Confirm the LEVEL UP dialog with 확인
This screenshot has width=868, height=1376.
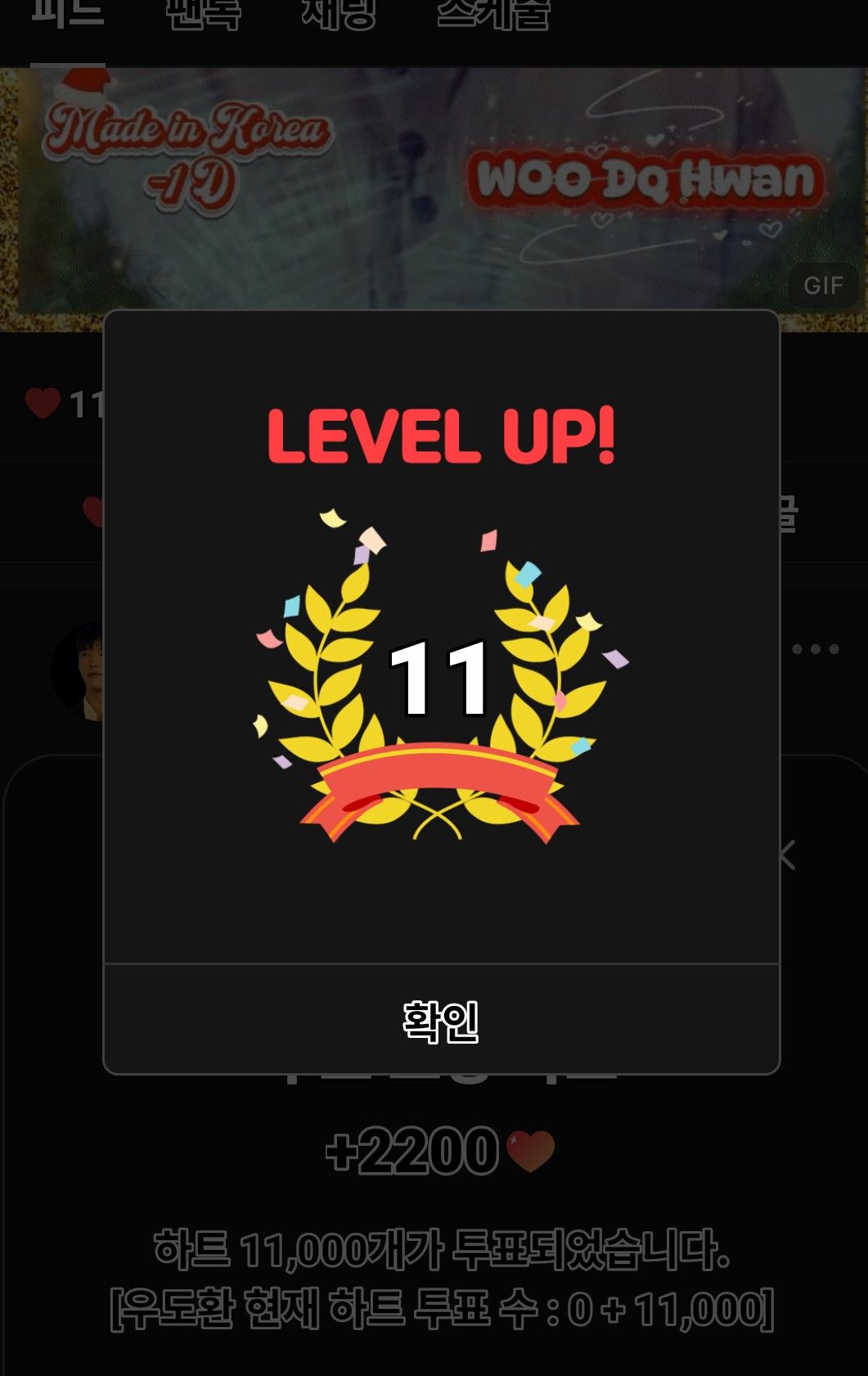coord(441,1020)
